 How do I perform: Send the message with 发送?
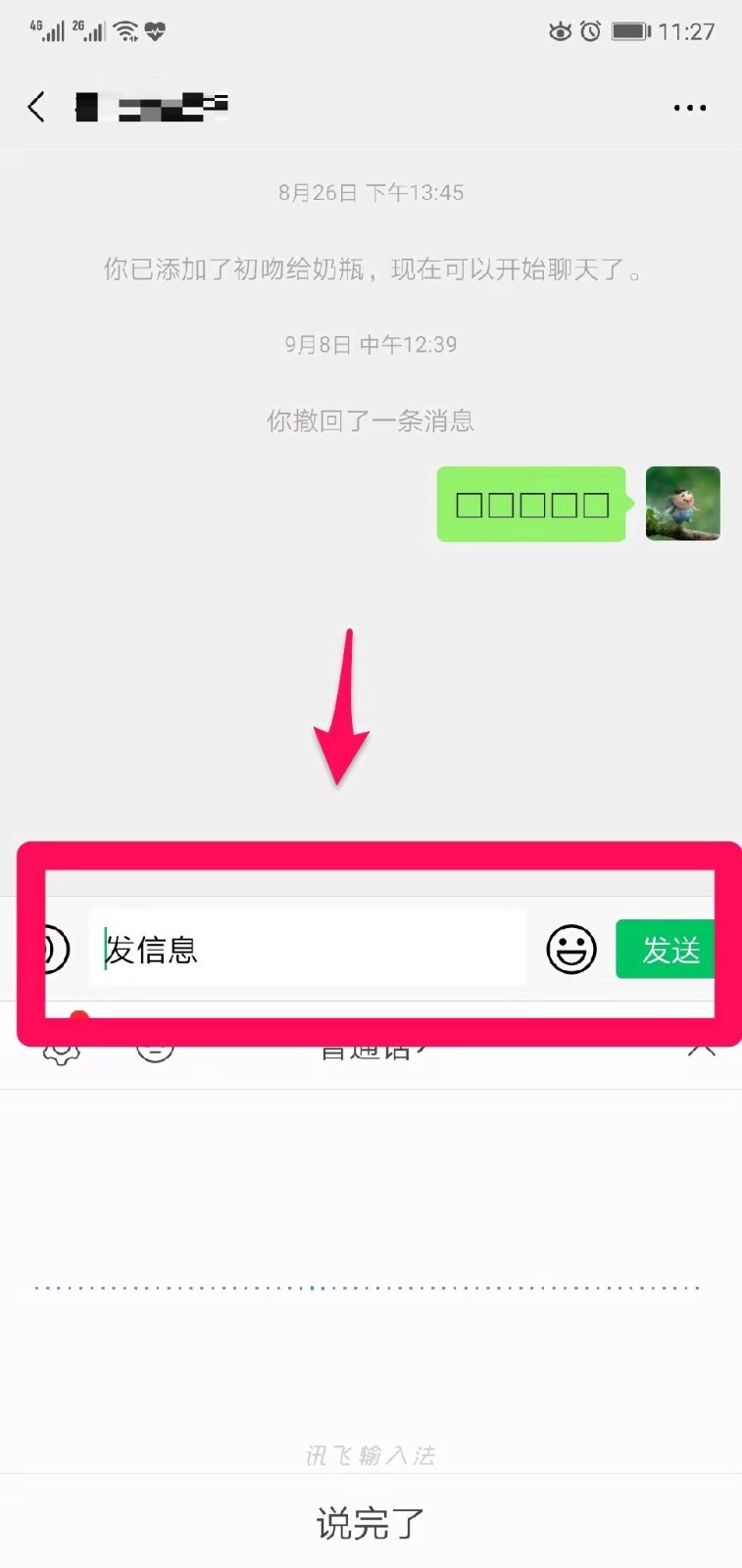668,949
